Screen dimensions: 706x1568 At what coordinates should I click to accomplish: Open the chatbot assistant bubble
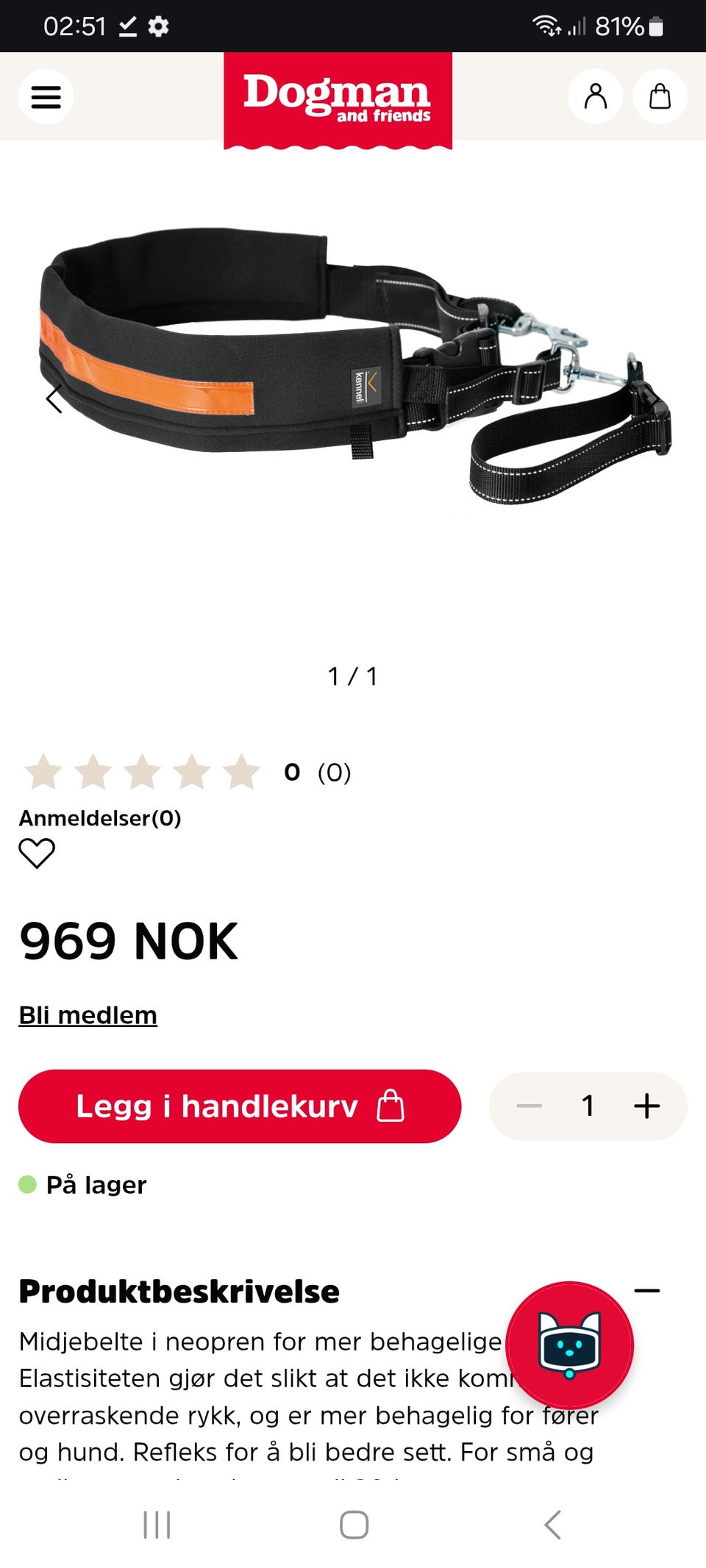coord(569,1345)
